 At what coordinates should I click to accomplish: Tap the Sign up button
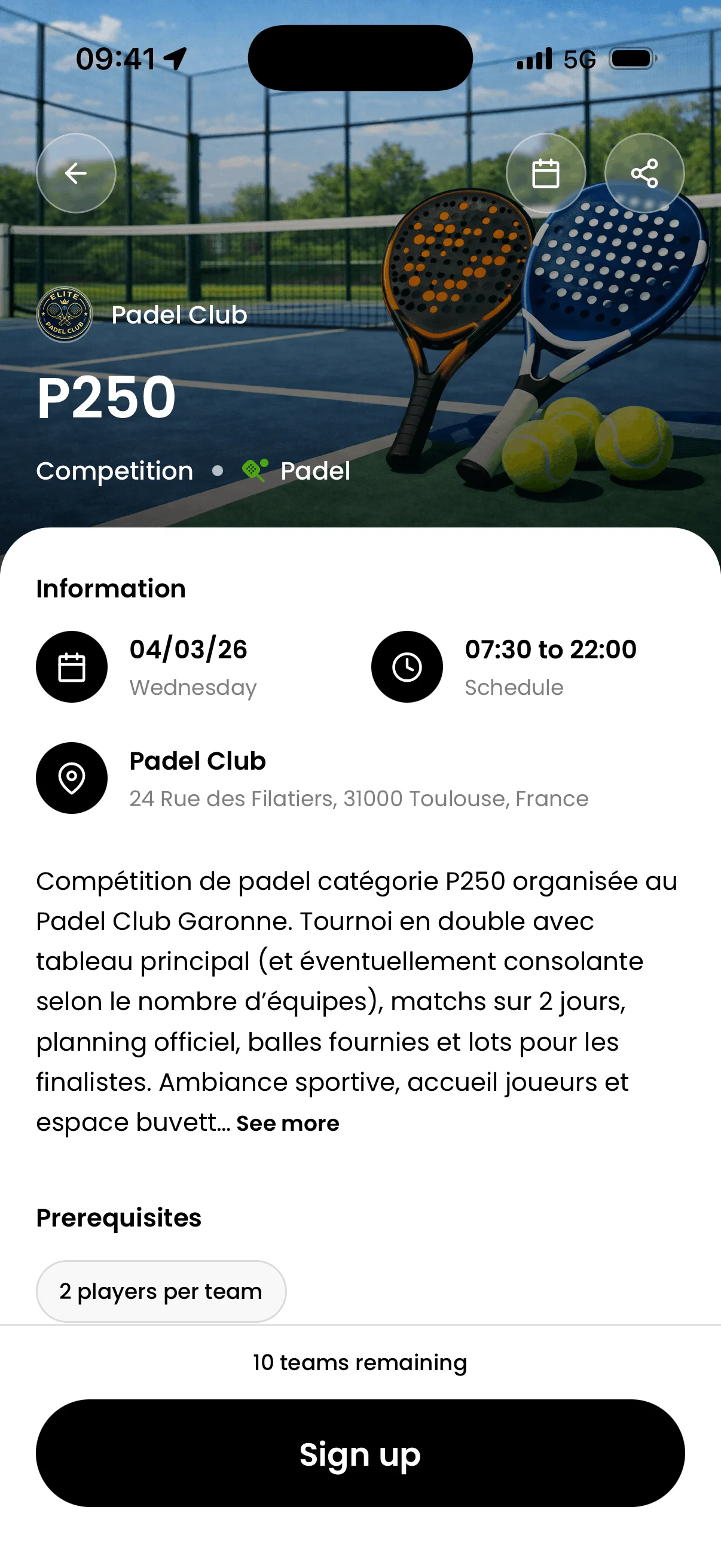360,1455
